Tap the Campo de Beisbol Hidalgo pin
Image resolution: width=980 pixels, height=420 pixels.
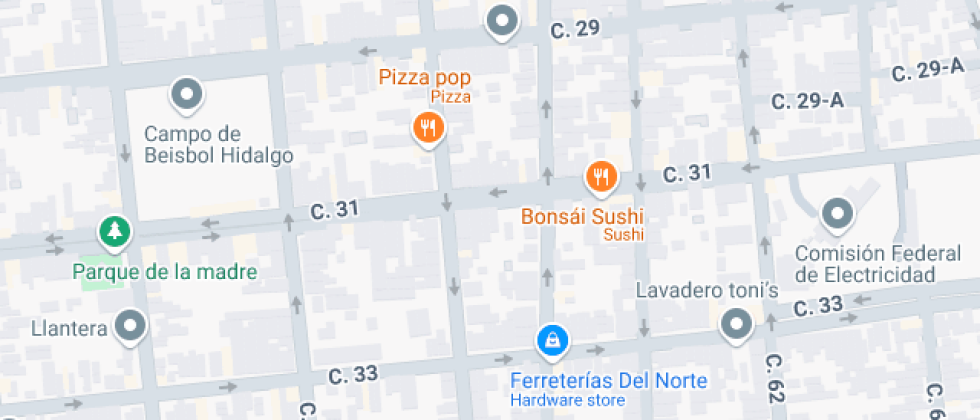(x=186, y=96)
